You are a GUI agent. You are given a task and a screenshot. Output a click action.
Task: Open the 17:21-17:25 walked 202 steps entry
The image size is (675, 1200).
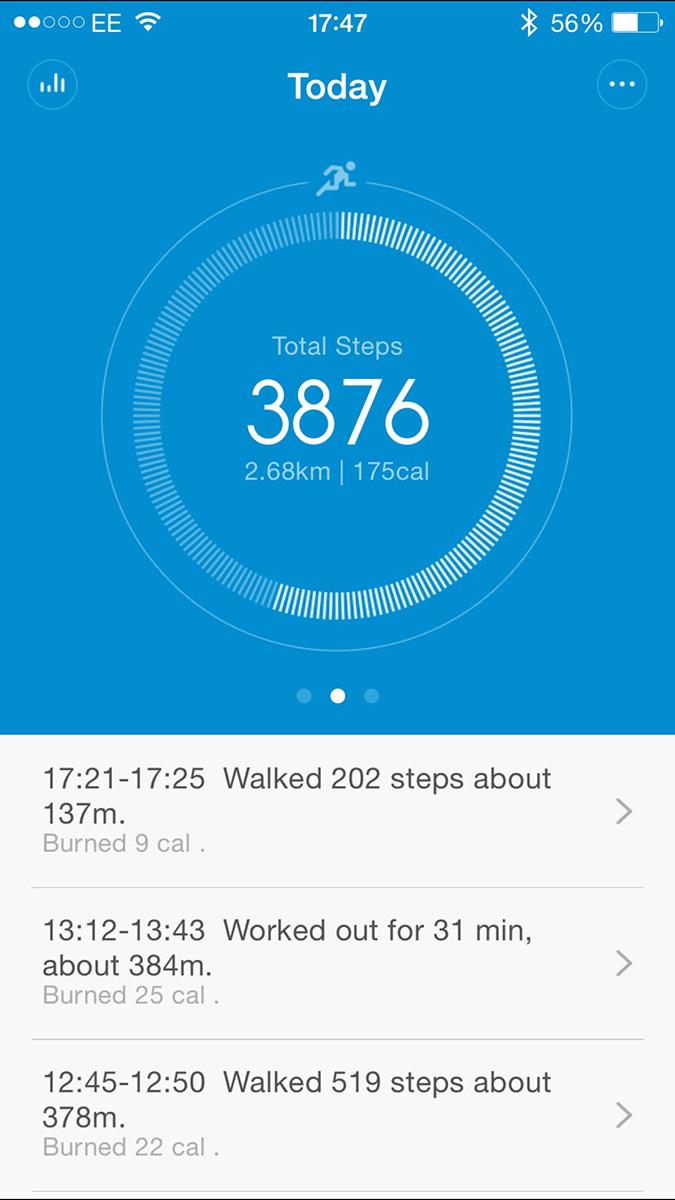click(x=338, y=811)
